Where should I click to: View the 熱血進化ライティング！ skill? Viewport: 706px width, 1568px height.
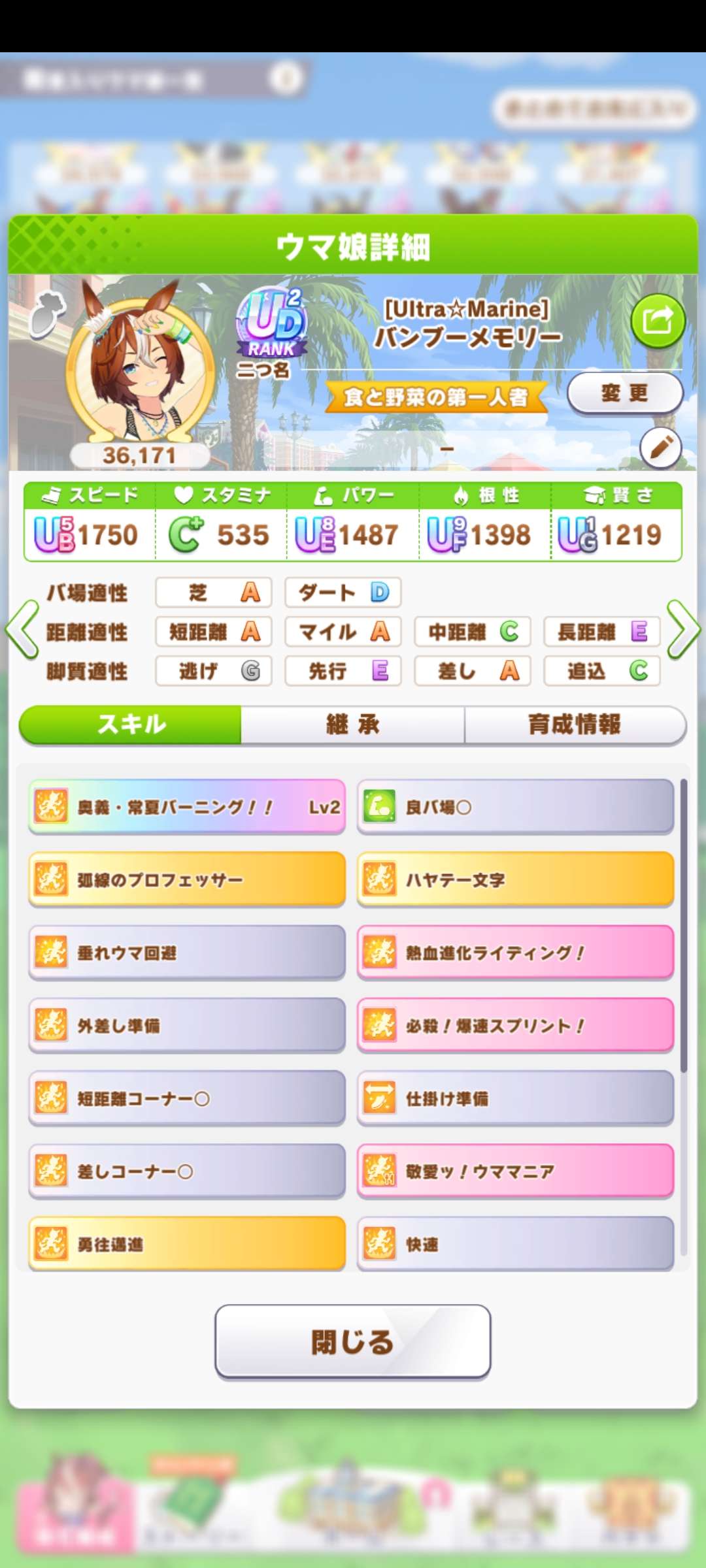point(515,953)
